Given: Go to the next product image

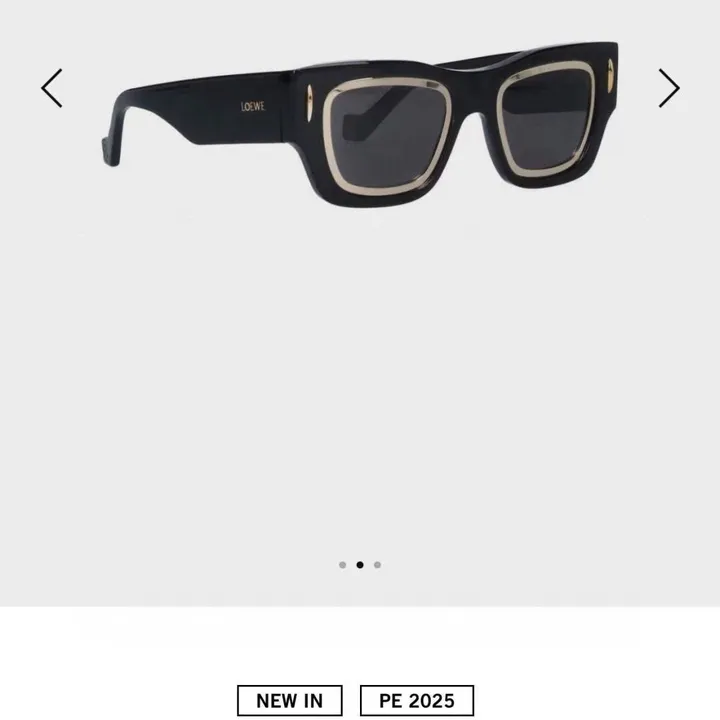Looking at the screenshot, I should click(669, 88).
